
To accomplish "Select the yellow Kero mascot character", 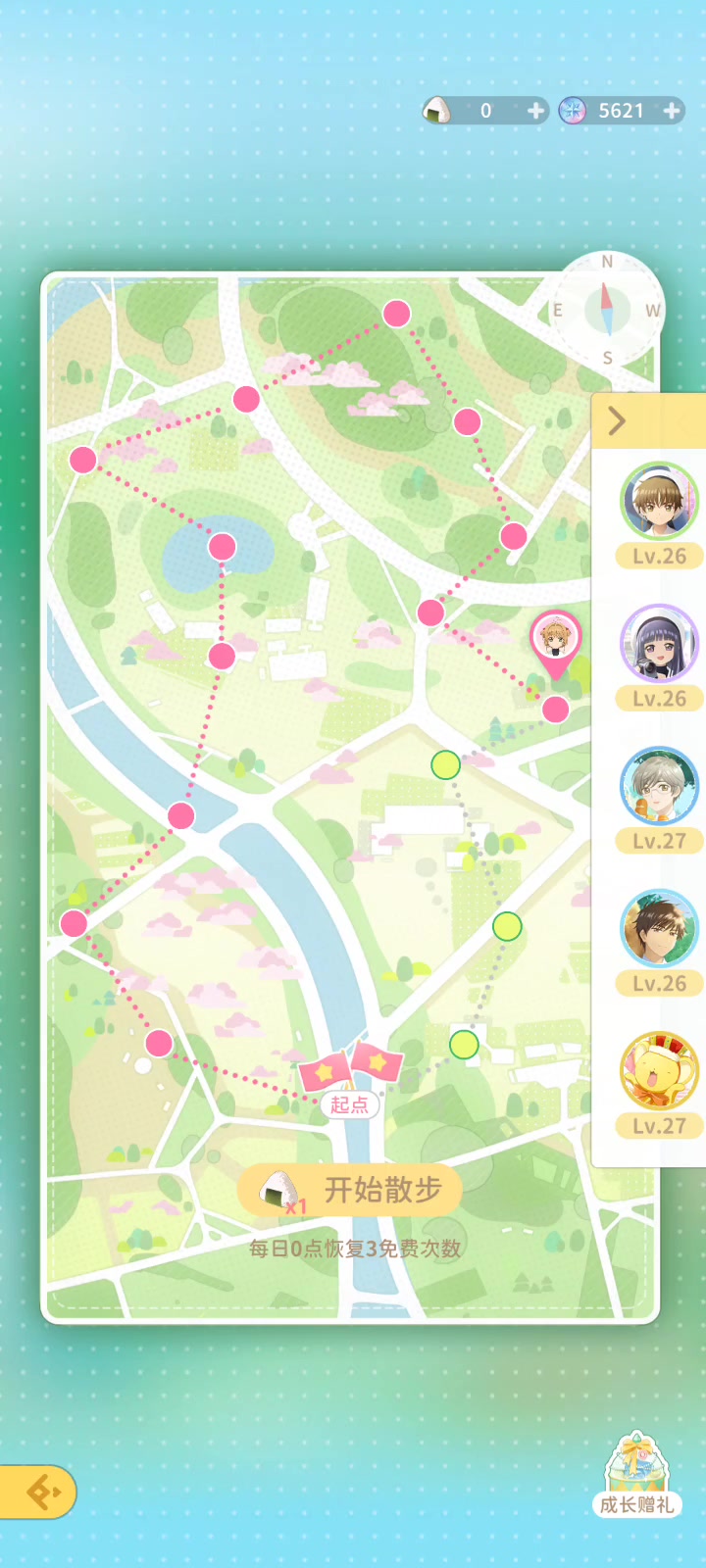I will [659, 1071].
